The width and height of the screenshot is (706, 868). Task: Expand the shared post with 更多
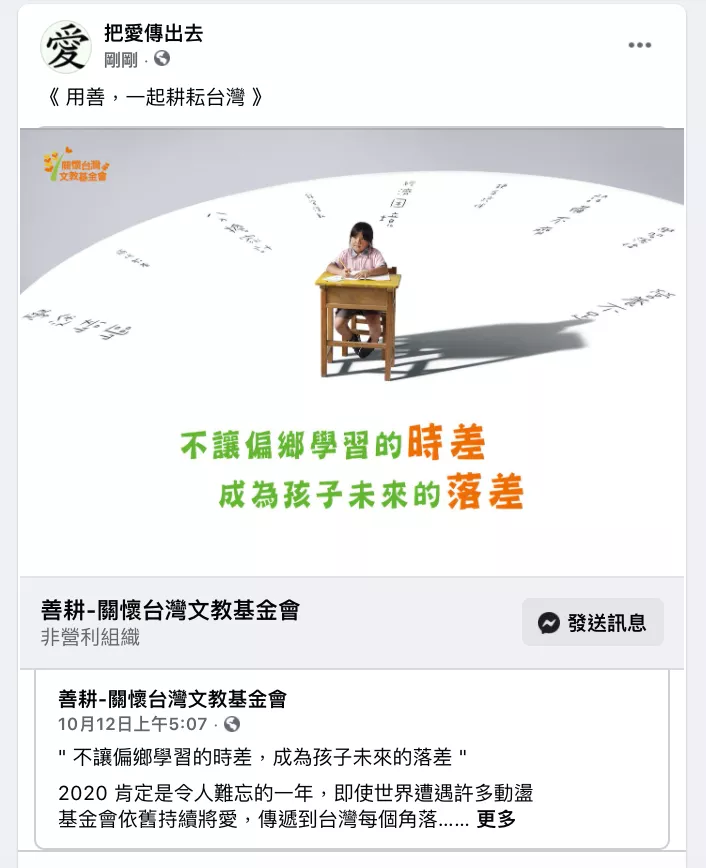(496, 820)
